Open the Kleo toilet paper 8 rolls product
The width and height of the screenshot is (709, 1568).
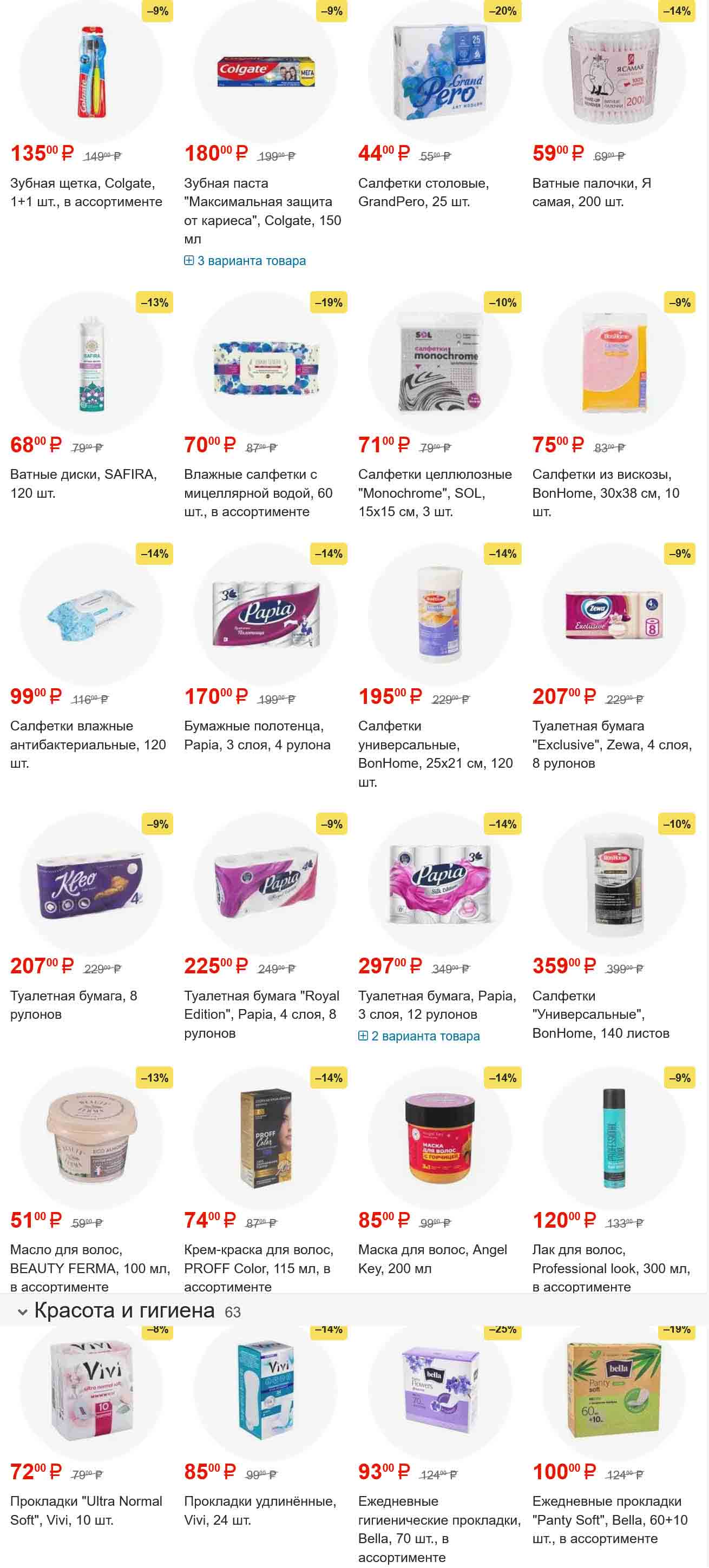[73, 1004]
